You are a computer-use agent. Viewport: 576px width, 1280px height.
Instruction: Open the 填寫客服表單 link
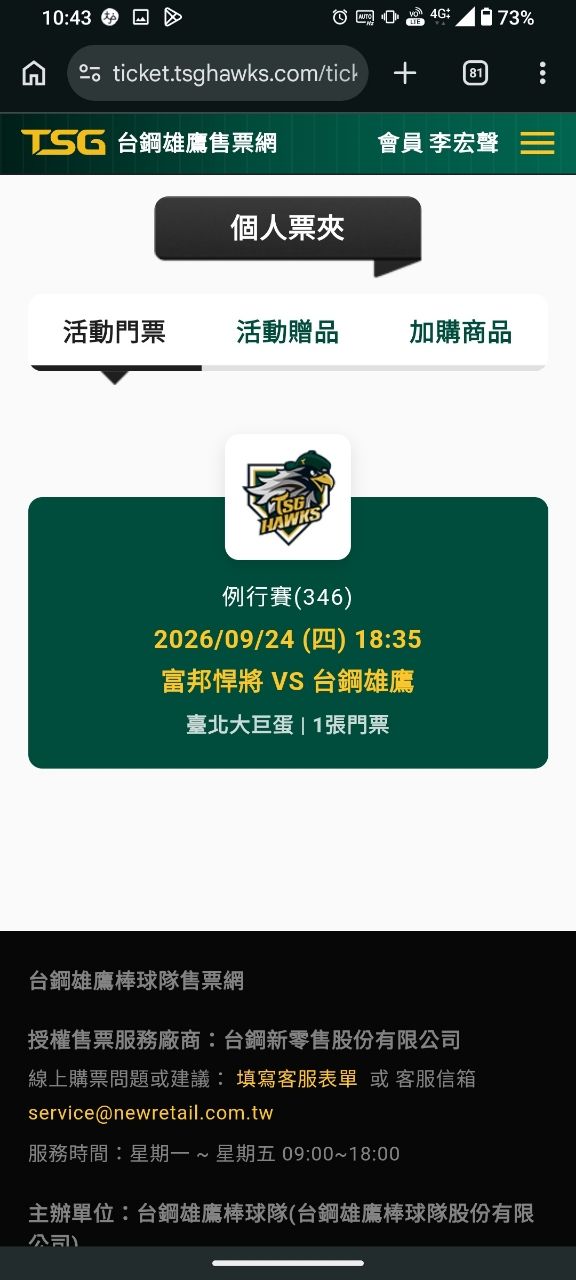(297, 1078)
